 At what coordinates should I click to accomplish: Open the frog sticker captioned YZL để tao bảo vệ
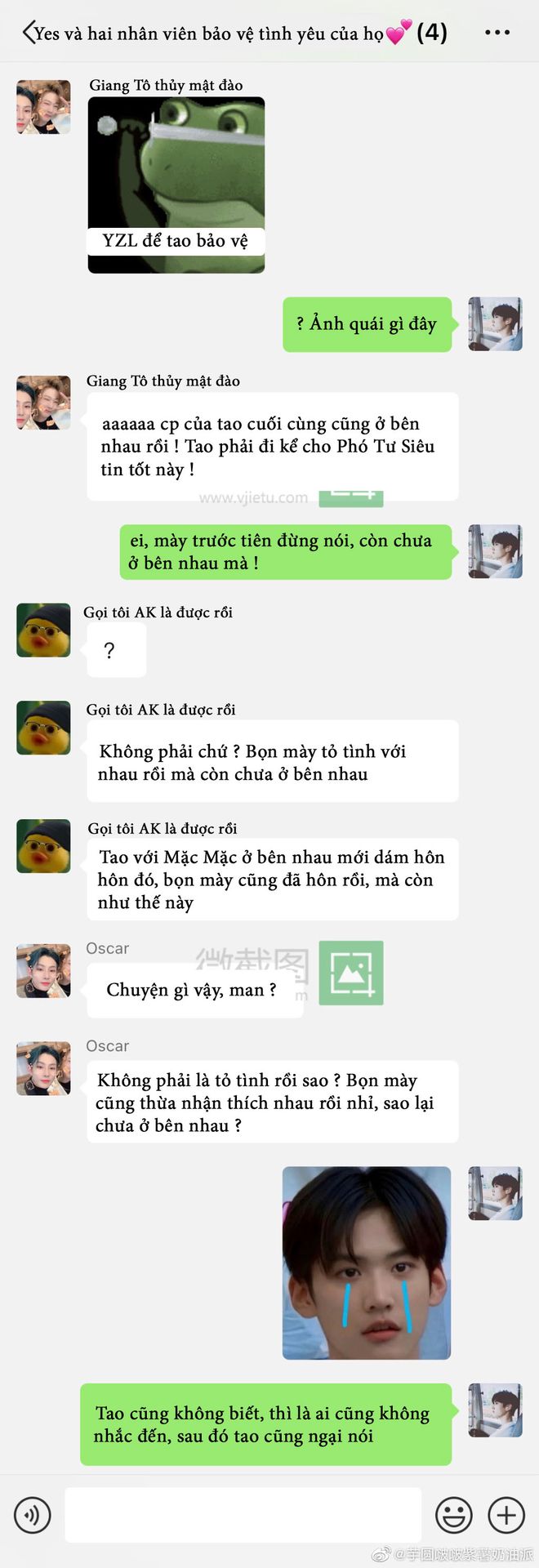click(x=176, y=185)
